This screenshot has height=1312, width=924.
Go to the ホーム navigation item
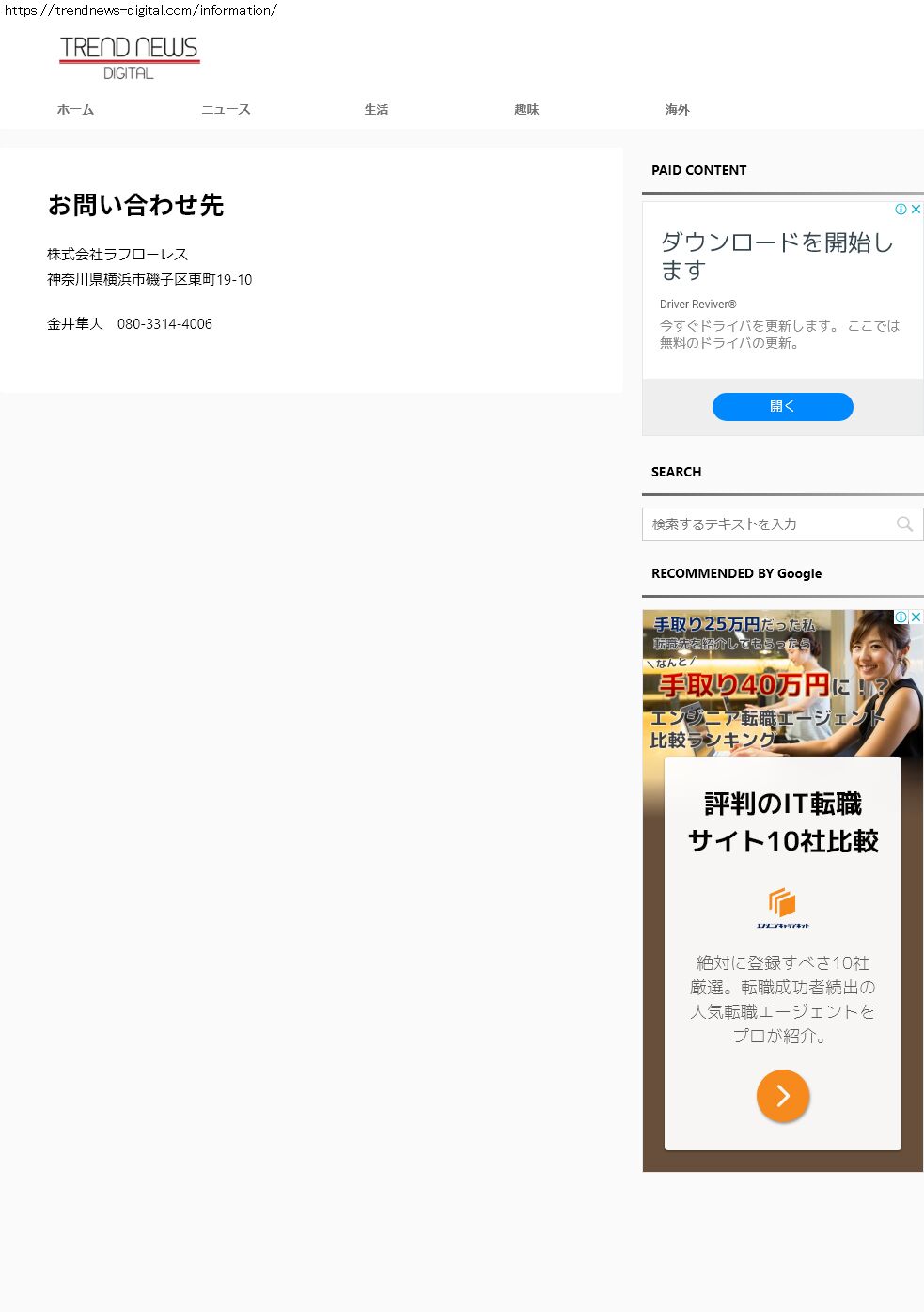[x=75, y=110]
